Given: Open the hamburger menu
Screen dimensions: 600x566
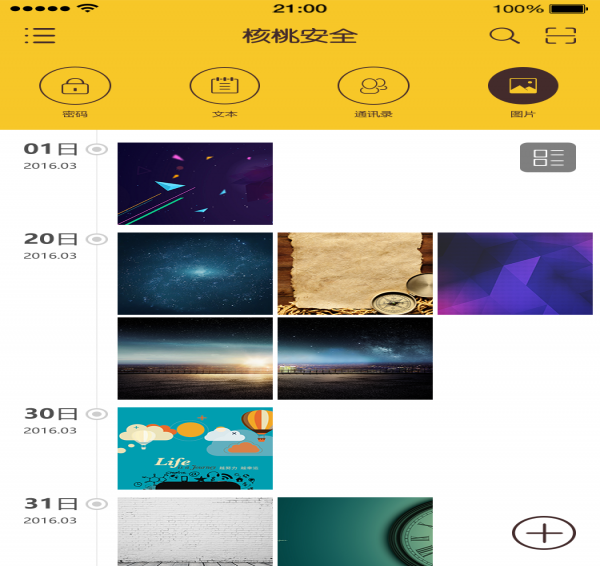Looking at the screenshot, I should [x=40, y=36].
